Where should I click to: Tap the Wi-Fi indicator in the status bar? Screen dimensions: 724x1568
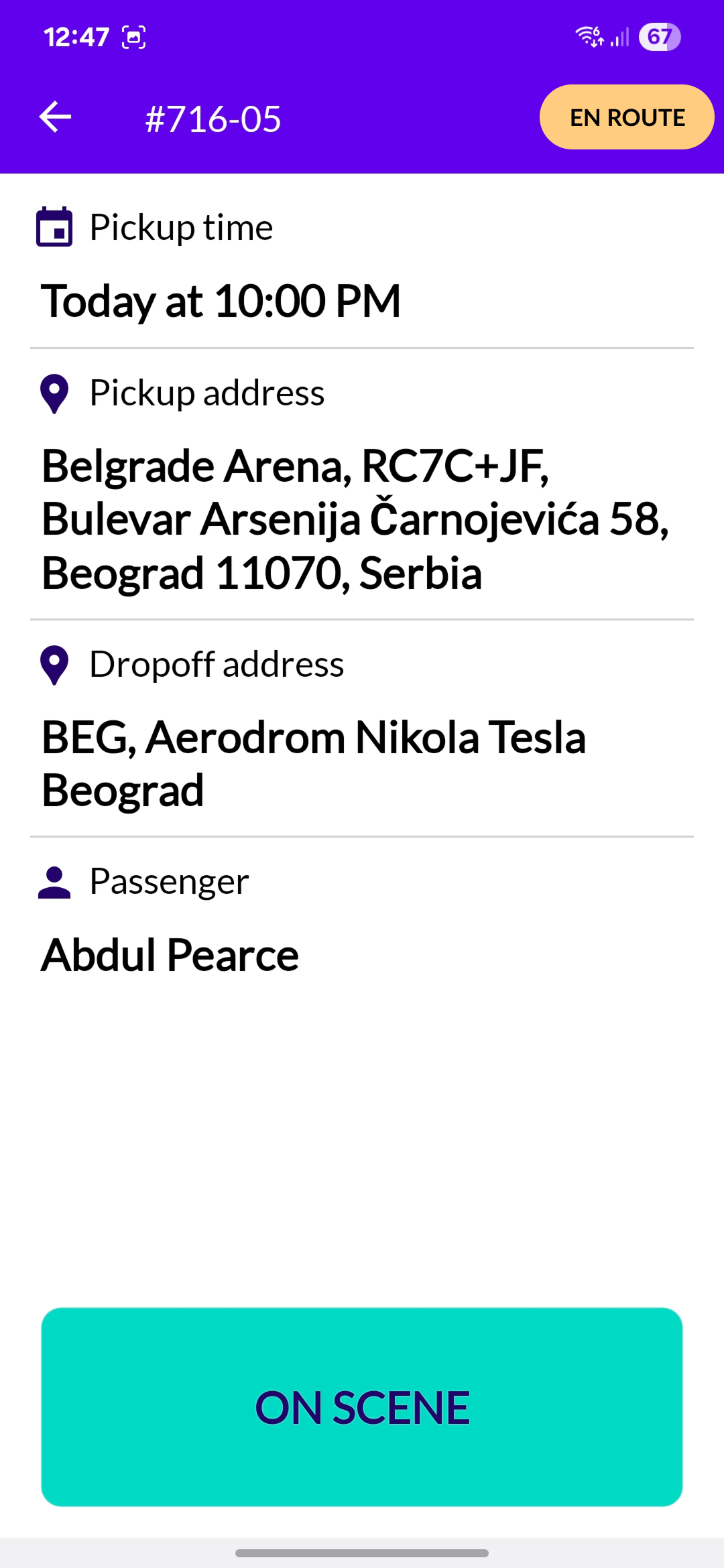(x=589, y=37)
